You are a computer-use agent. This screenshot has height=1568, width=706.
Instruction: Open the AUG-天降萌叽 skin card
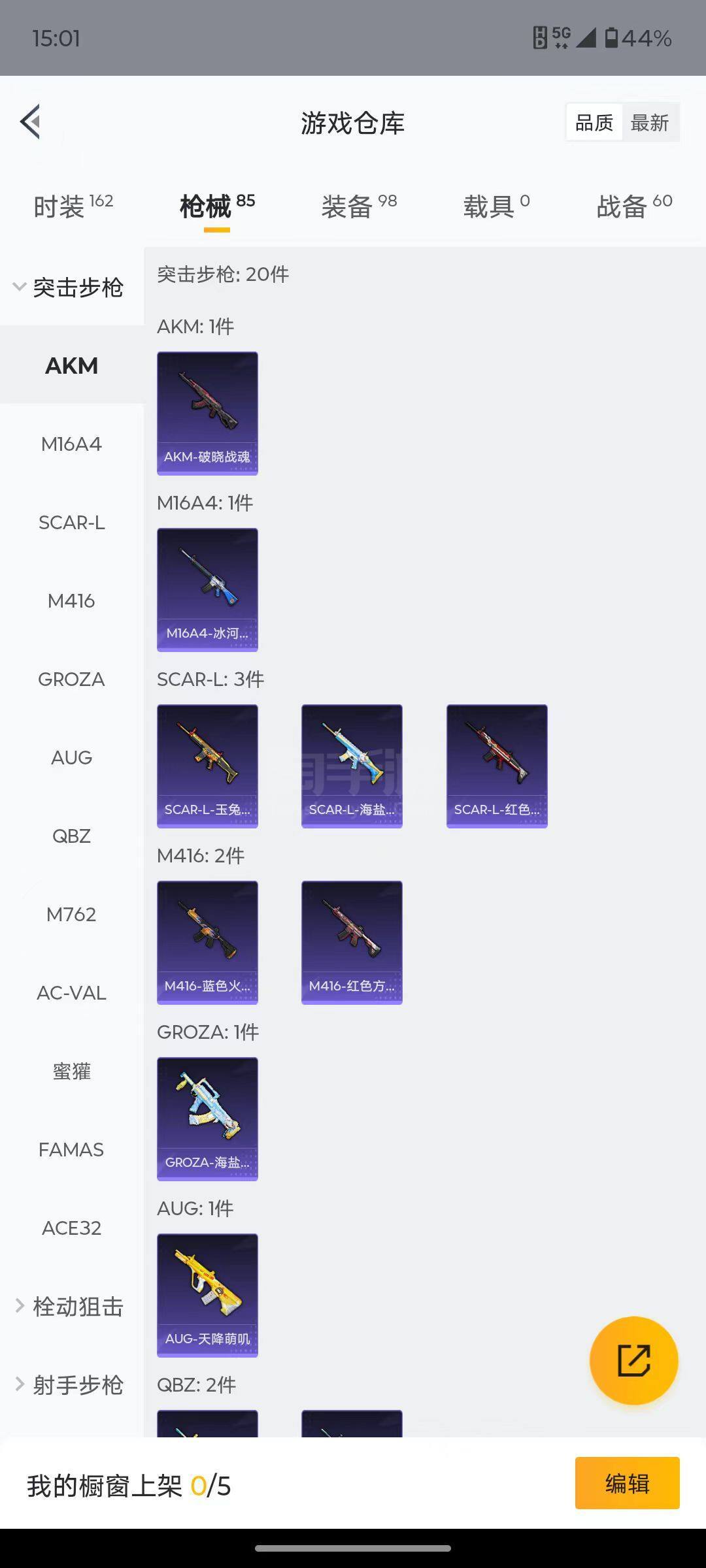point(207,1295)
